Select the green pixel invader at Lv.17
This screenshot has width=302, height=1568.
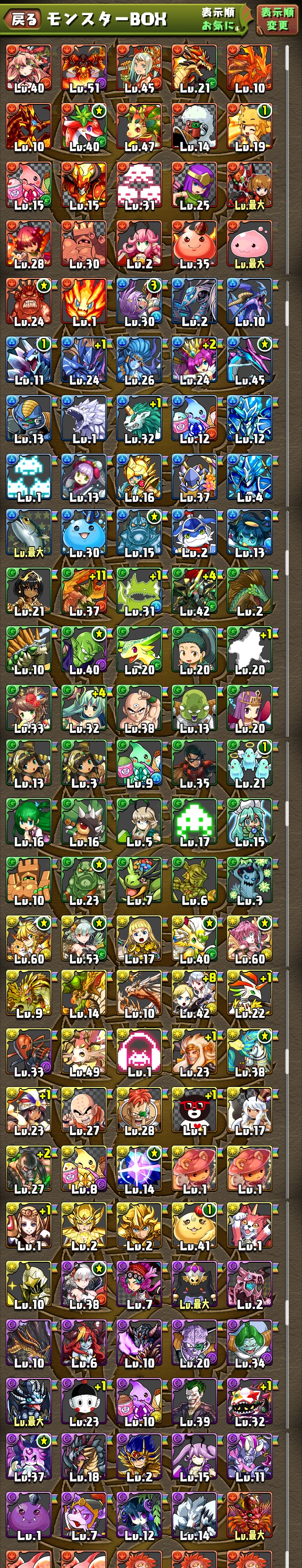194,822
